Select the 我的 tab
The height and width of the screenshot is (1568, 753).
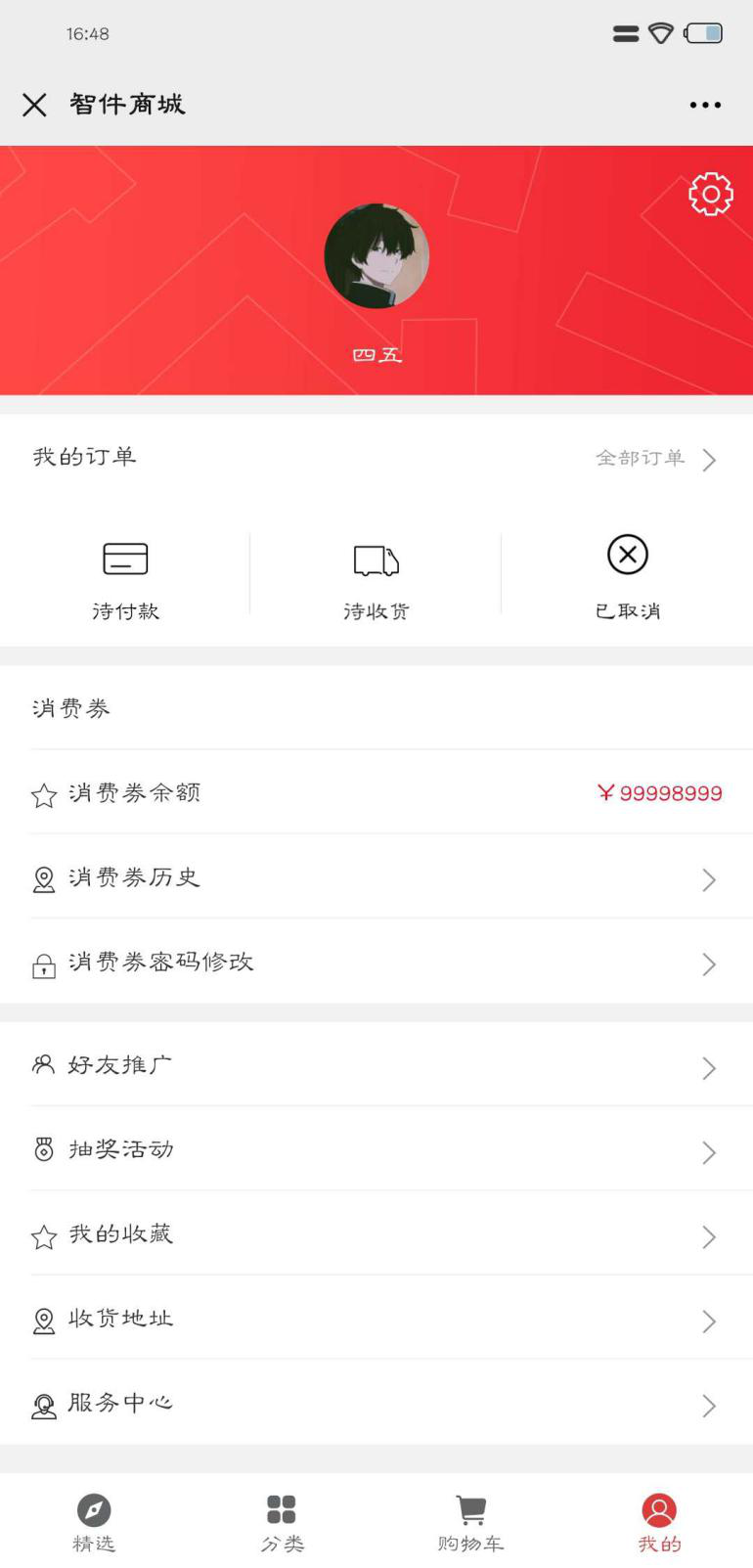pyautogui.click(x=659, y=1522)
